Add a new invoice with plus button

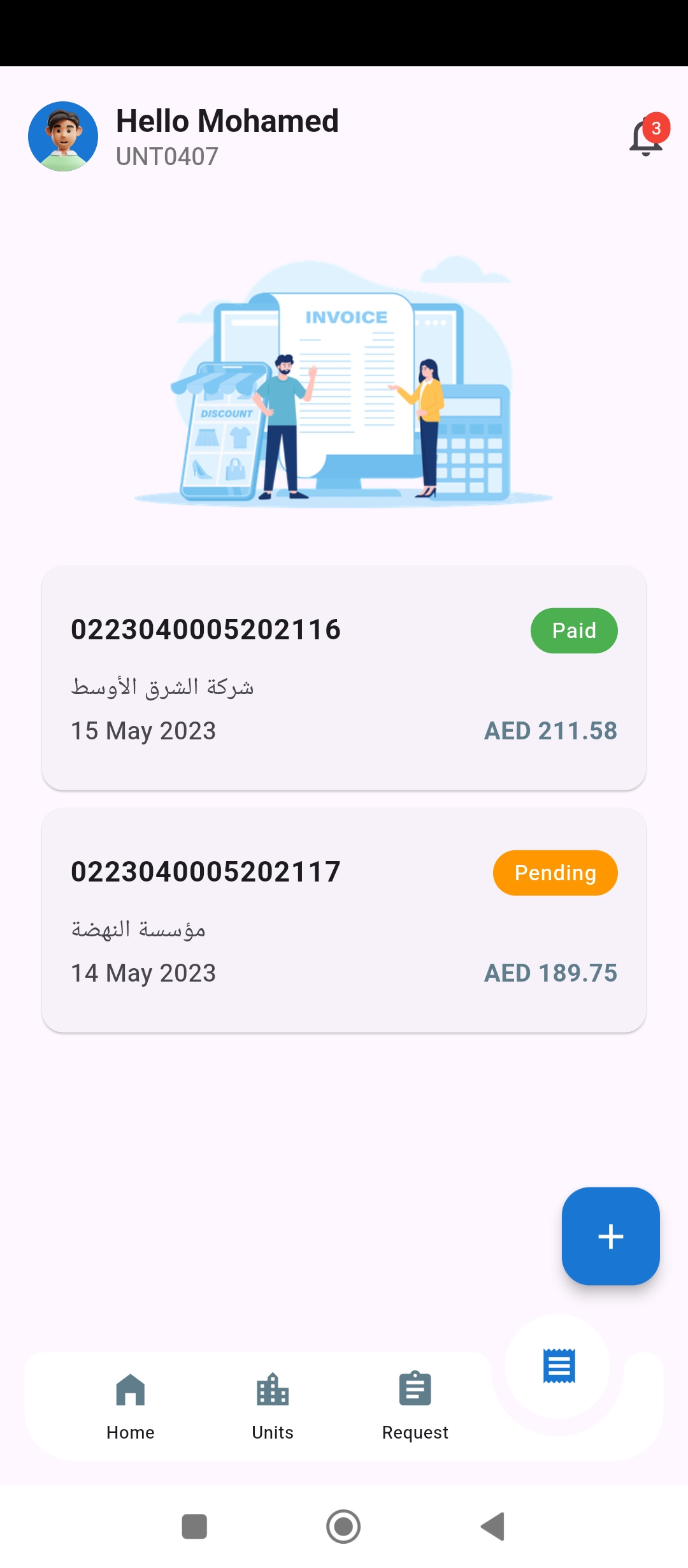pyautogui.click(x=610, y=1236)
